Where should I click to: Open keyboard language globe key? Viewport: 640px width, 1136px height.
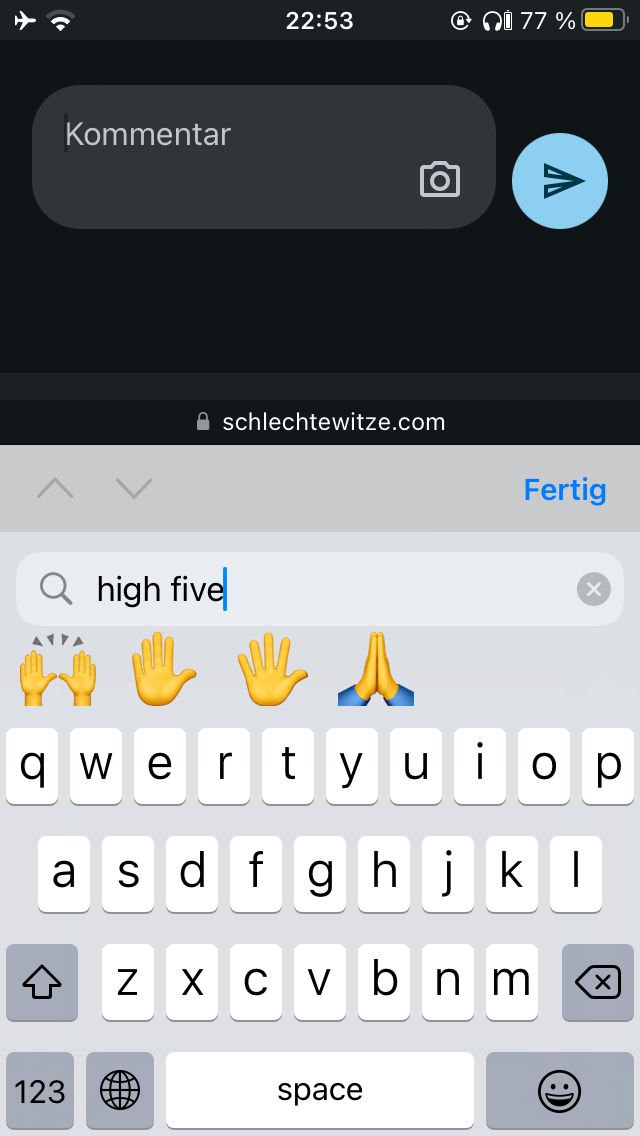tap(120, 1091)
